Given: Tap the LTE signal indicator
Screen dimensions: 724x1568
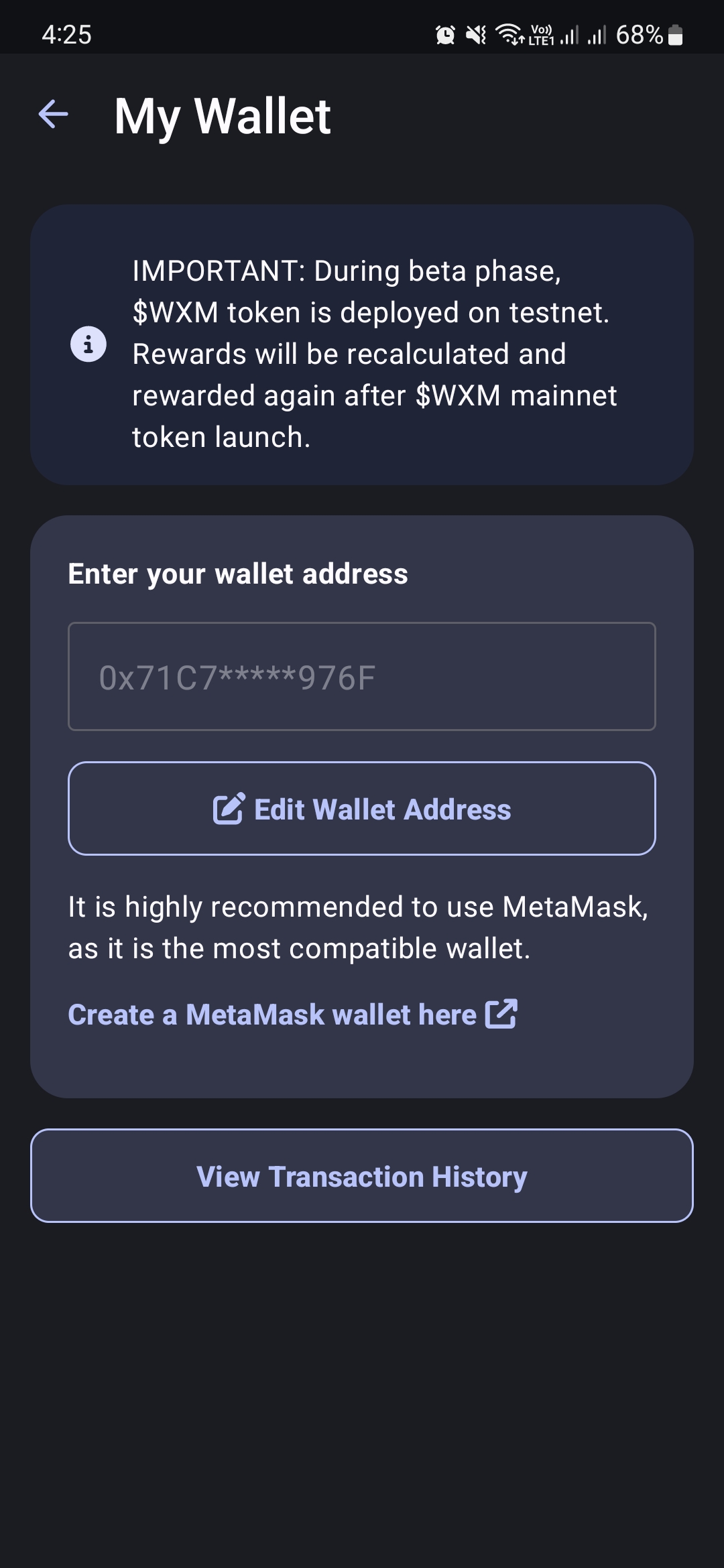Looking at the screenshot, I should (x=542, y=35).
